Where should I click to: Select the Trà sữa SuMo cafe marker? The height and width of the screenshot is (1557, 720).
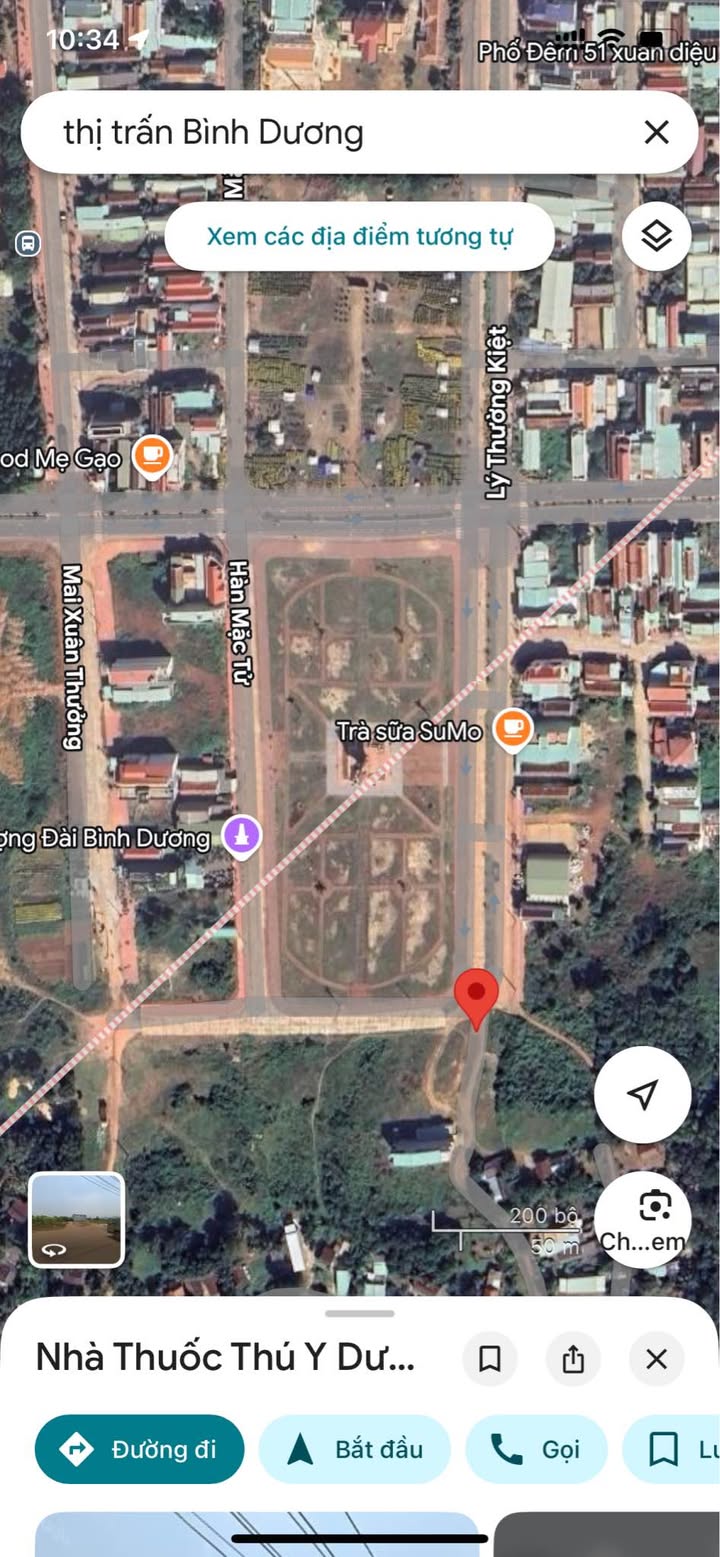(x=512, y=730)
